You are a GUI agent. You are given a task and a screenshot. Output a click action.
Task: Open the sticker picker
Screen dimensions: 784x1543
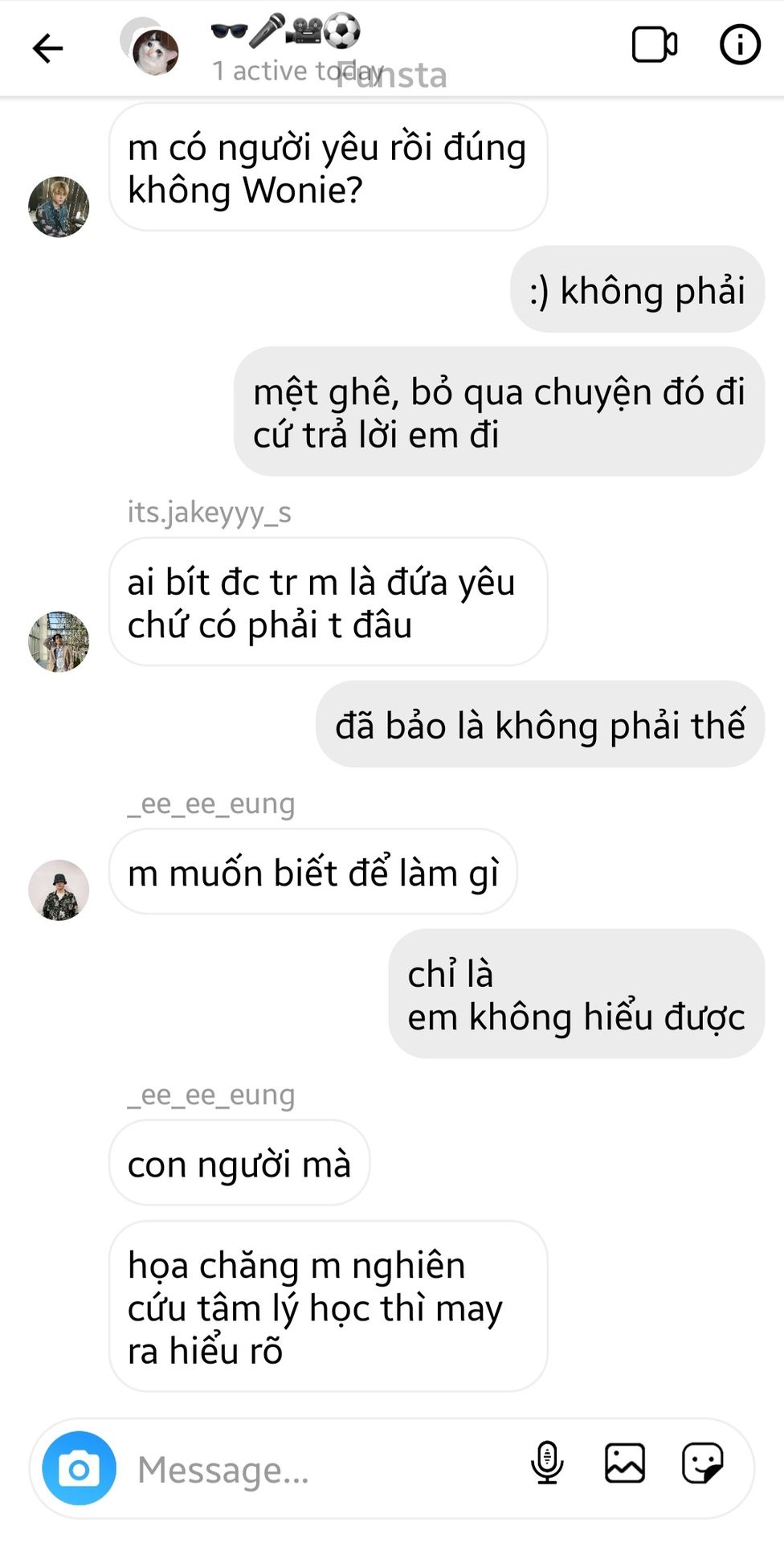pyautogui.click(x=703, y=1463)
